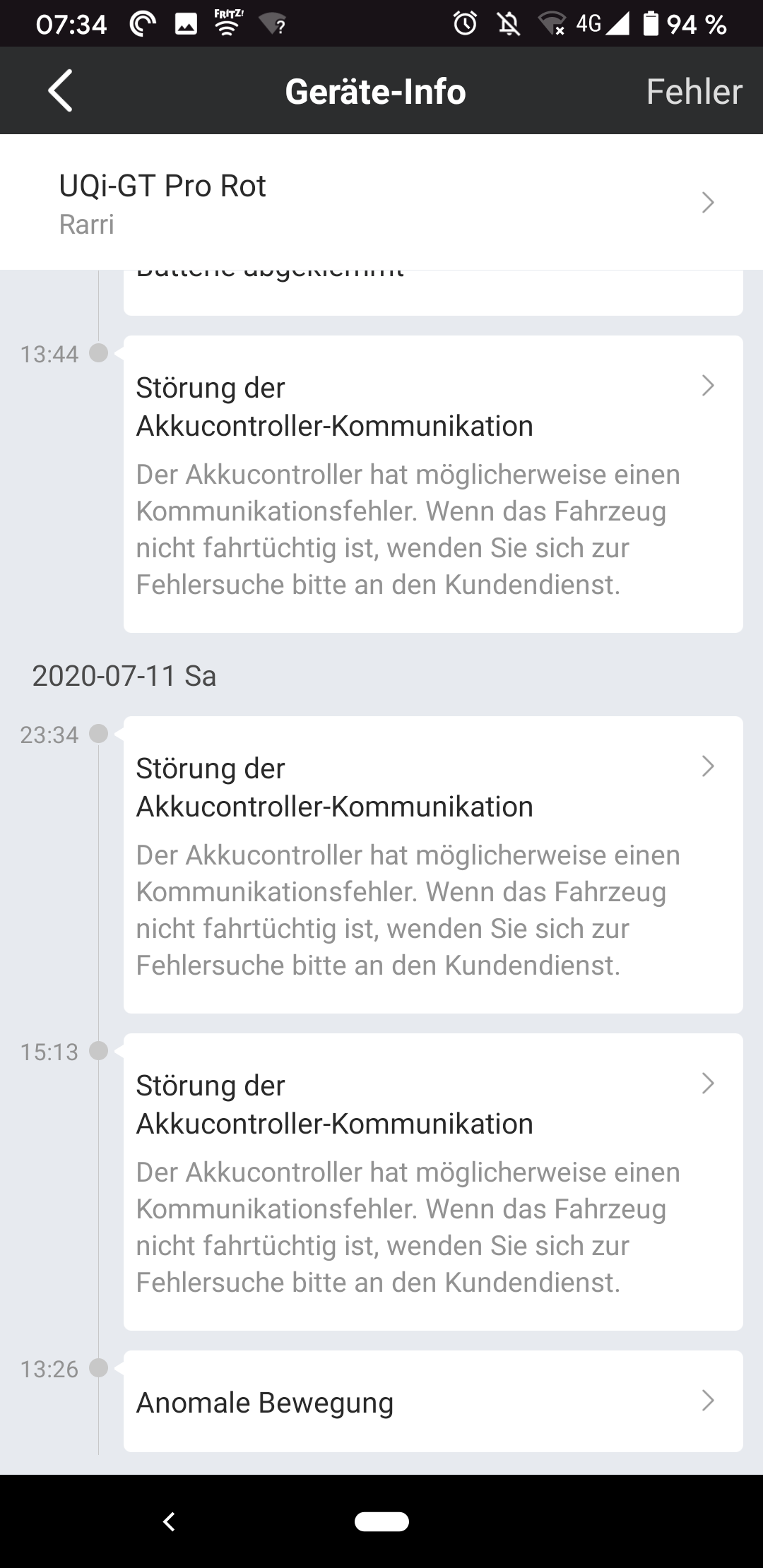Open the Anomale Bewegung entry
The image size is (763, 1568).
(432, 1401)
